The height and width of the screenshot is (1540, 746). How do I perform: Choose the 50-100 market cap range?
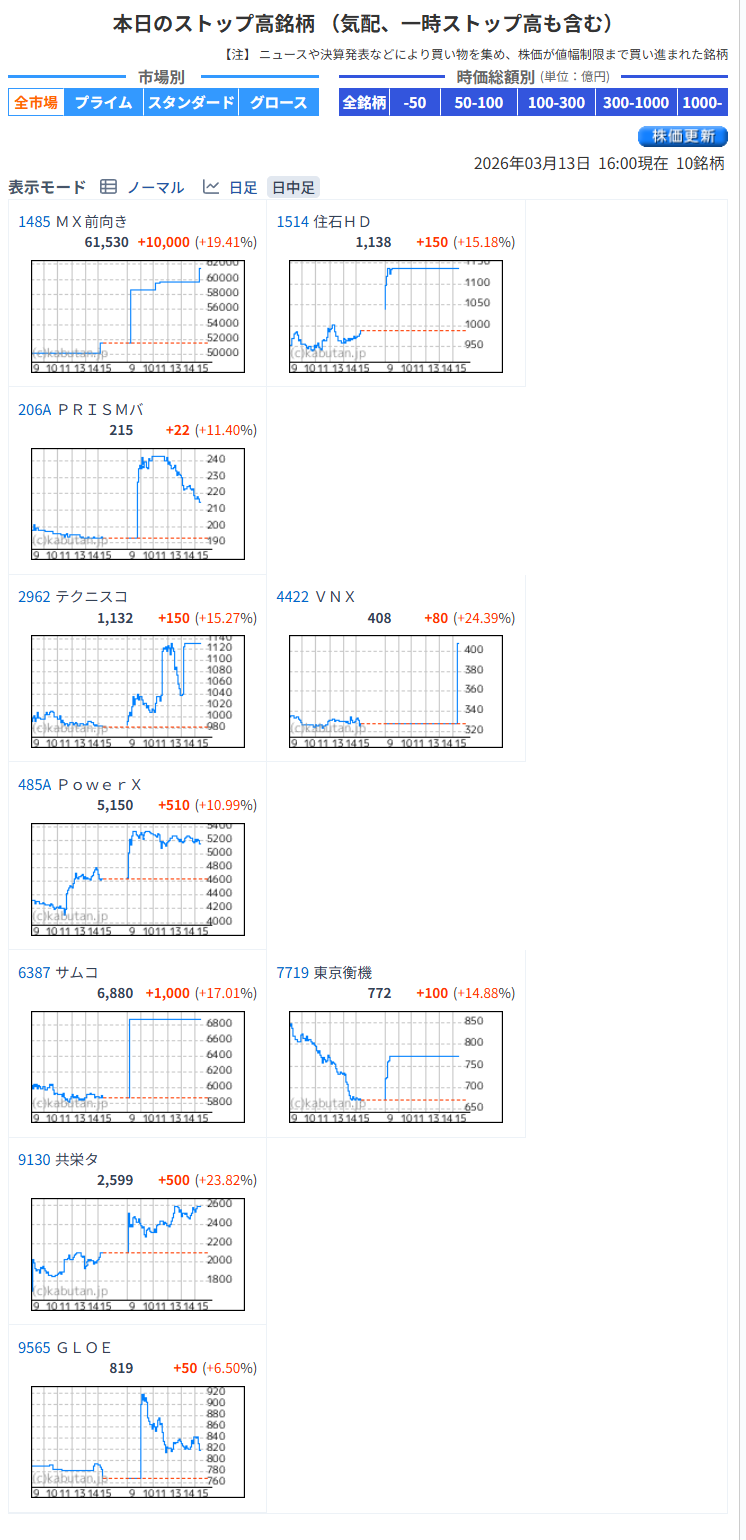click(478, 102)
